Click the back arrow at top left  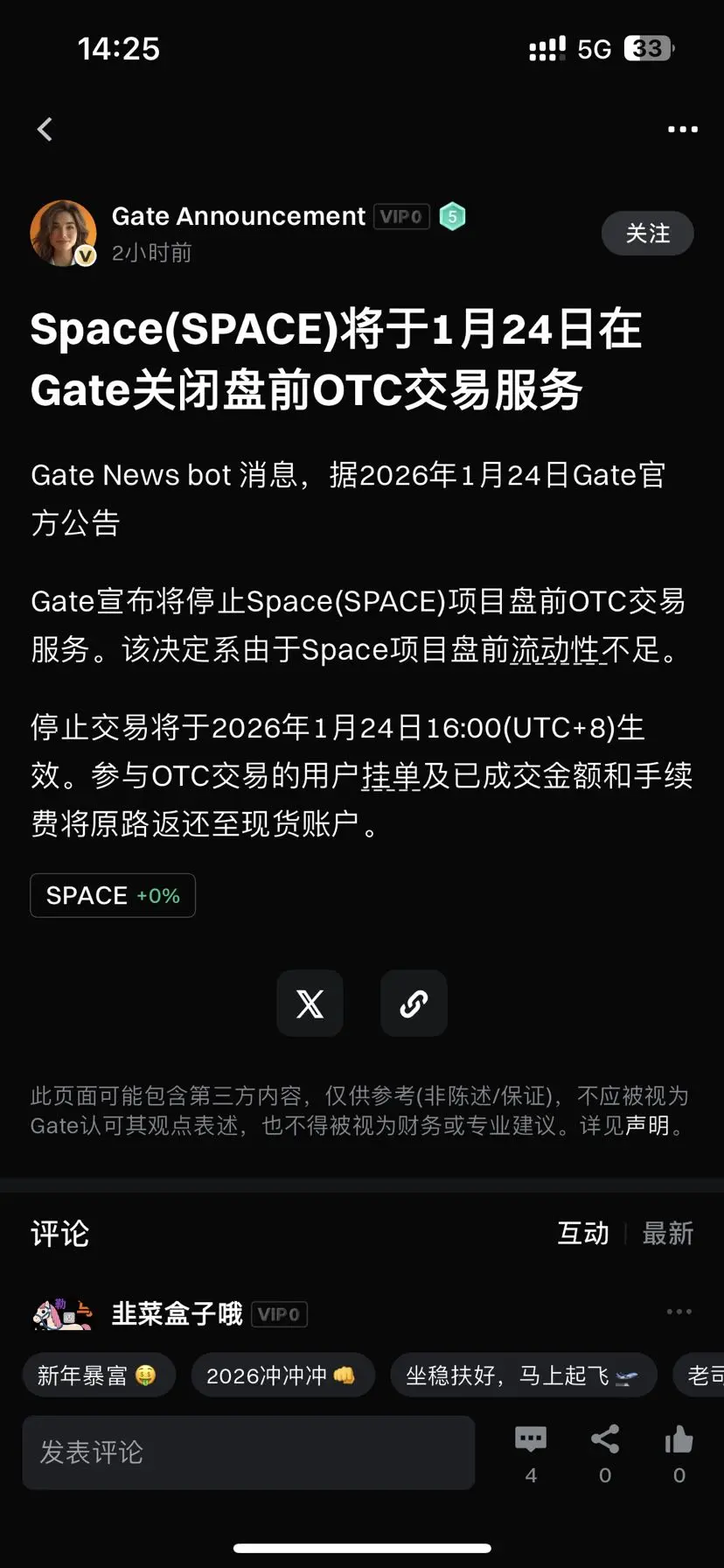pyautogui.click(x=45, y=129)
